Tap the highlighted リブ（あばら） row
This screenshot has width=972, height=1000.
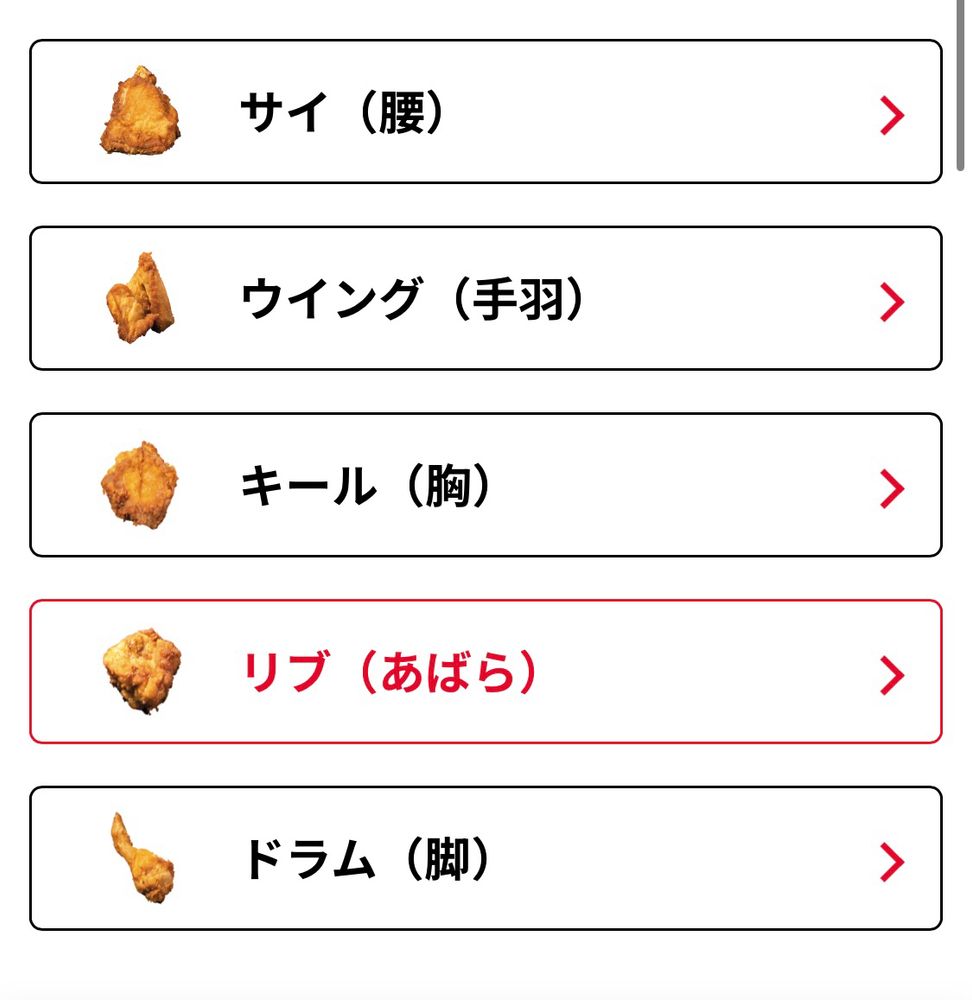[x=486, y=672]
